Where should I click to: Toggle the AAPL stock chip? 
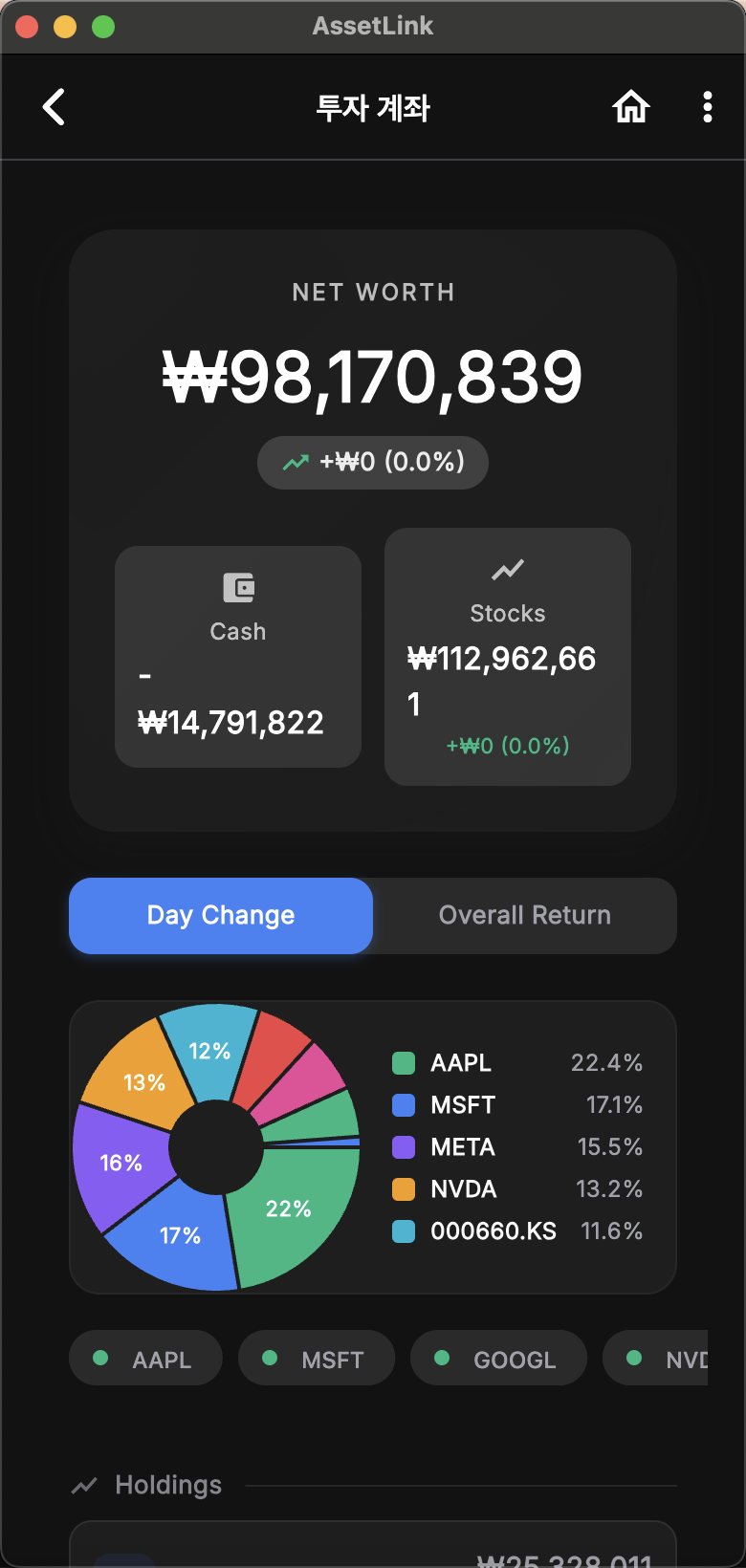tap(145, 1358)
